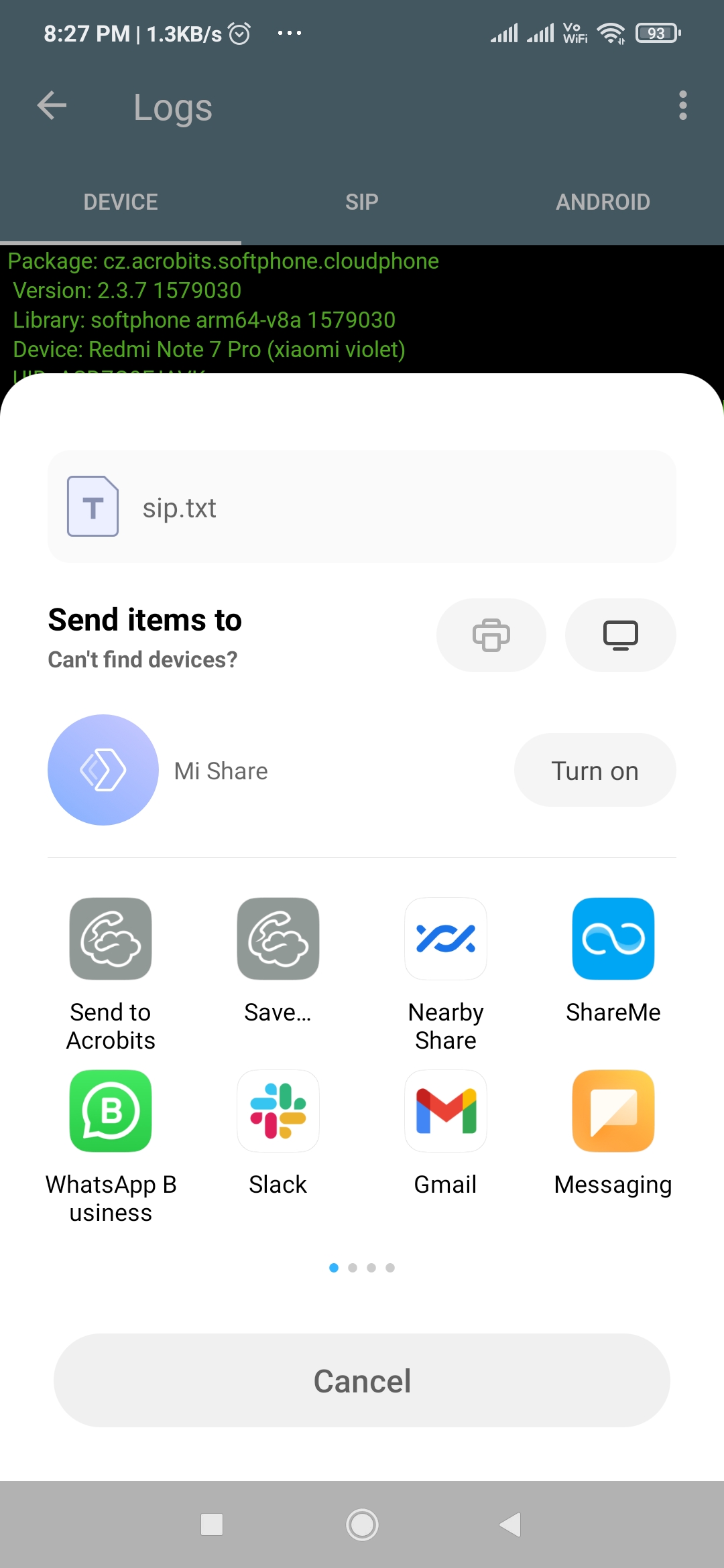Share sip.txt to Slack
Viewport: 724px width, 1568px height.
point(278,1134)
